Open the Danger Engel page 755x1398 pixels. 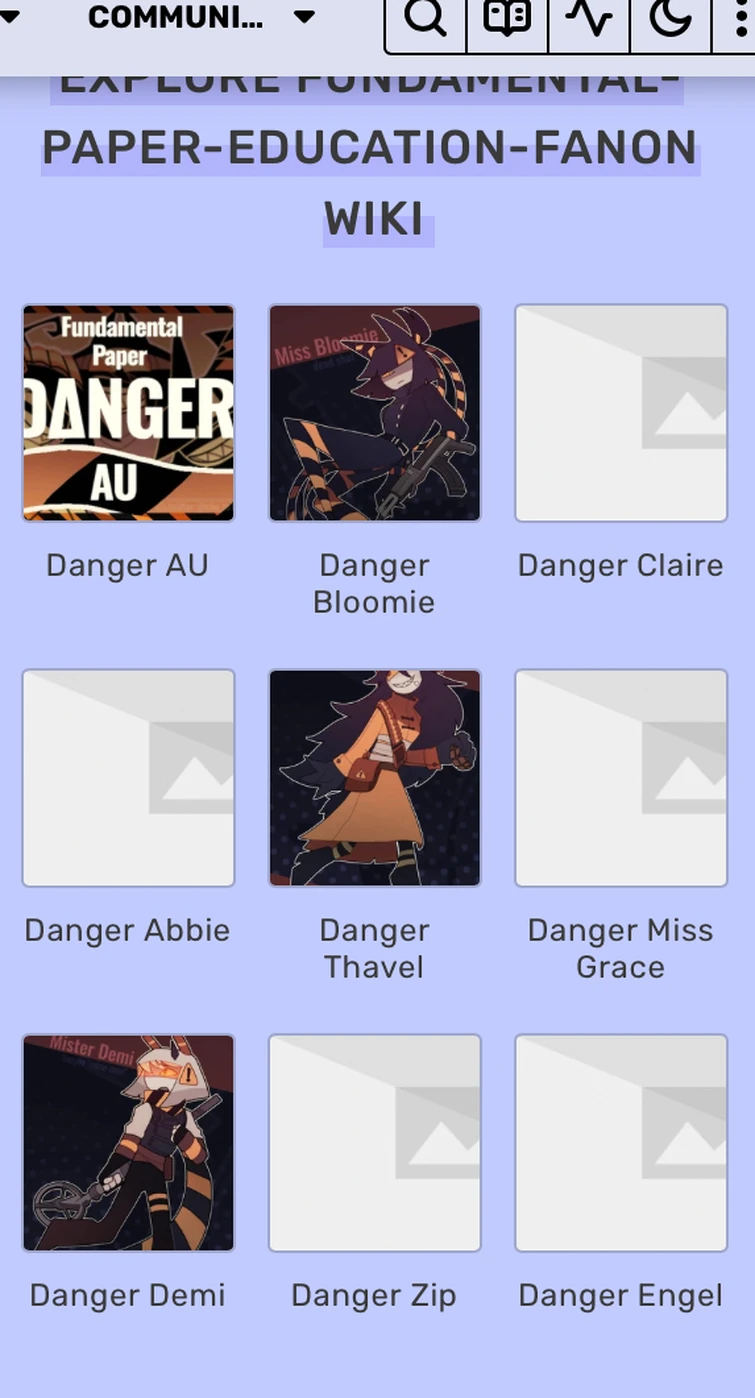point(620,1143)
